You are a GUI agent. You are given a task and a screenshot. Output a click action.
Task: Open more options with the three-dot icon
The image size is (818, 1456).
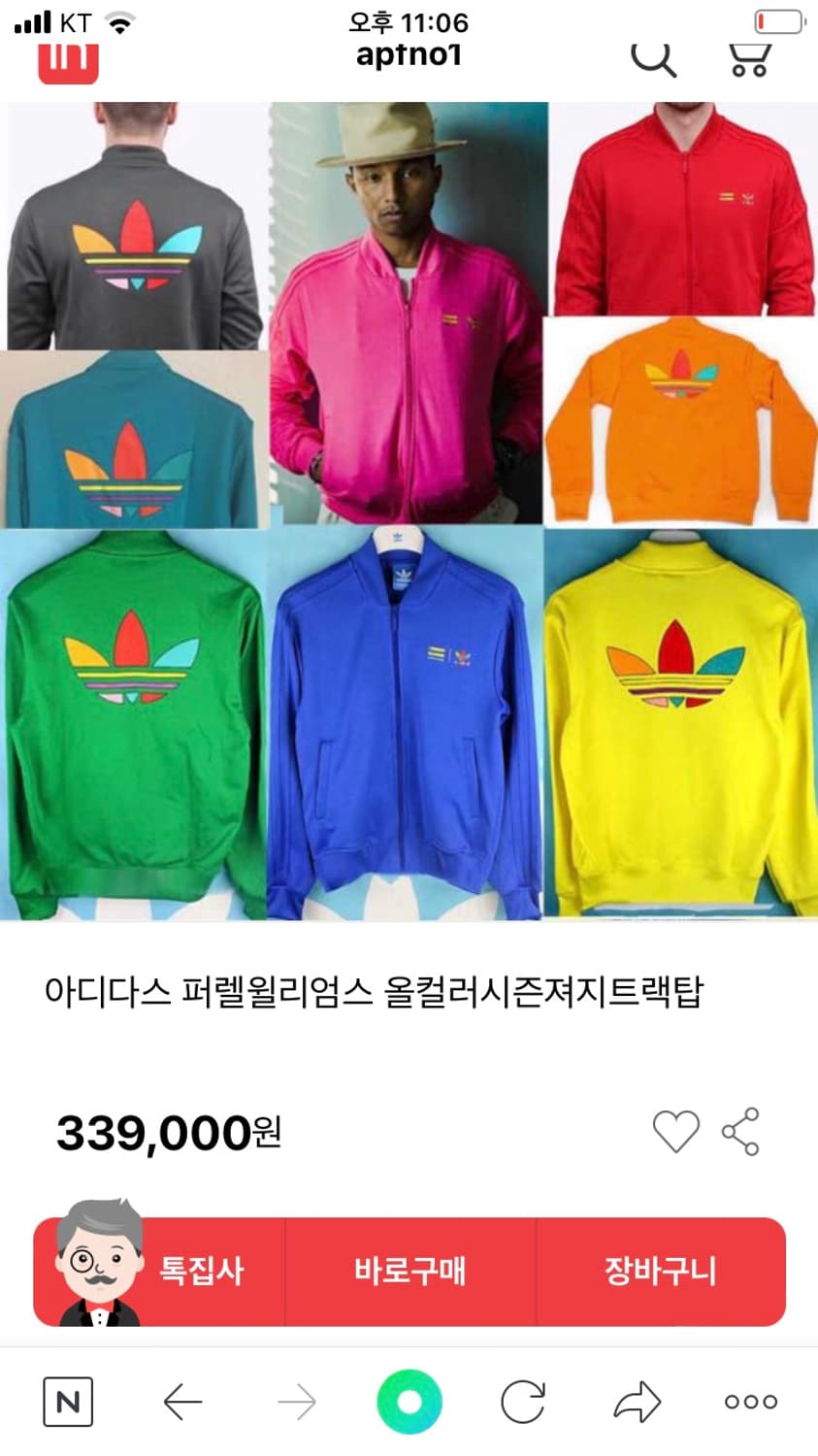[x=749, y=1401]
